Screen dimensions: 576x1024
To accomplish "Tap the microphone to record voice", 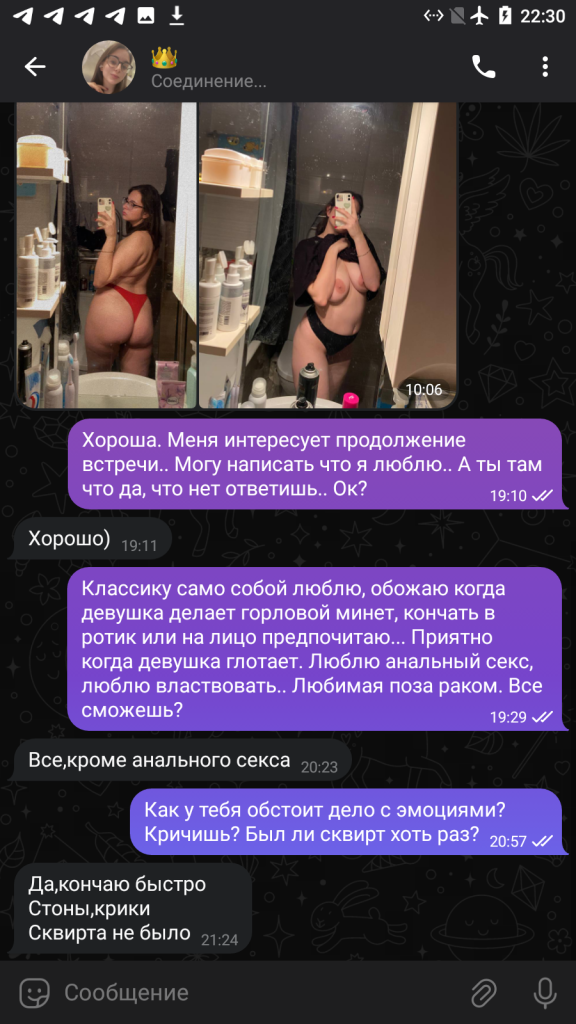I will (545, 993).
